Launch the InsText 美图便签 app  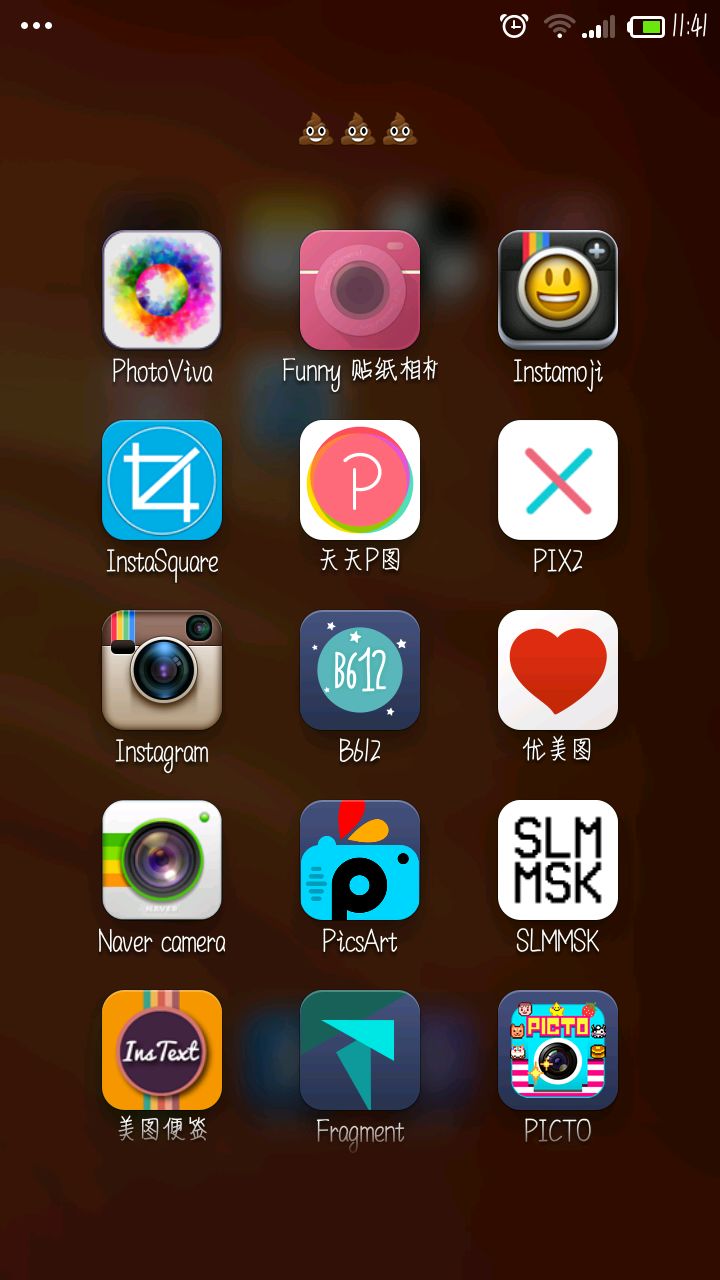click(x=162, y=1050)
